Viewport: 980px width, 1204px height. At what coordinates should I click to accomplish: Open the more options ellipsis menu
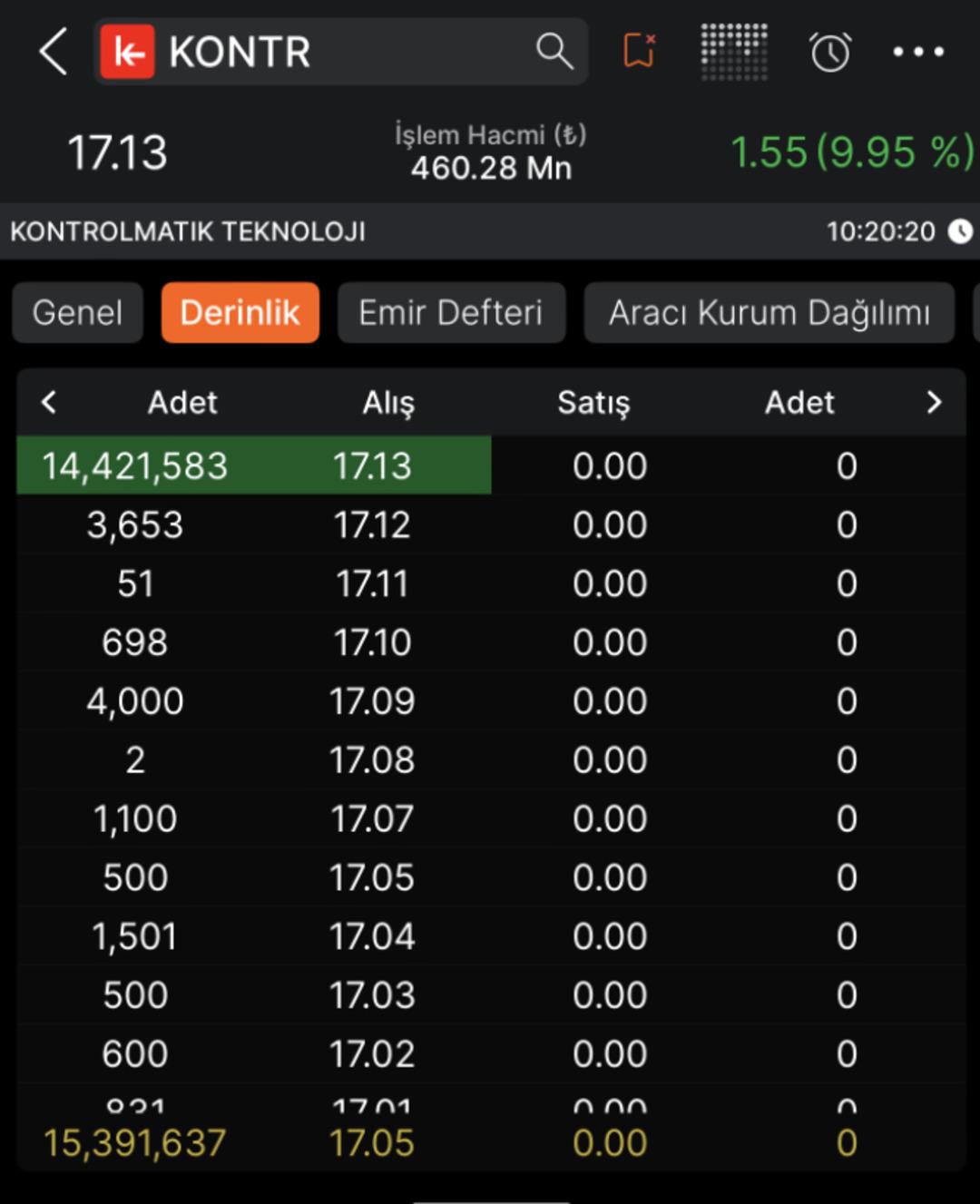tap(918, 52)
